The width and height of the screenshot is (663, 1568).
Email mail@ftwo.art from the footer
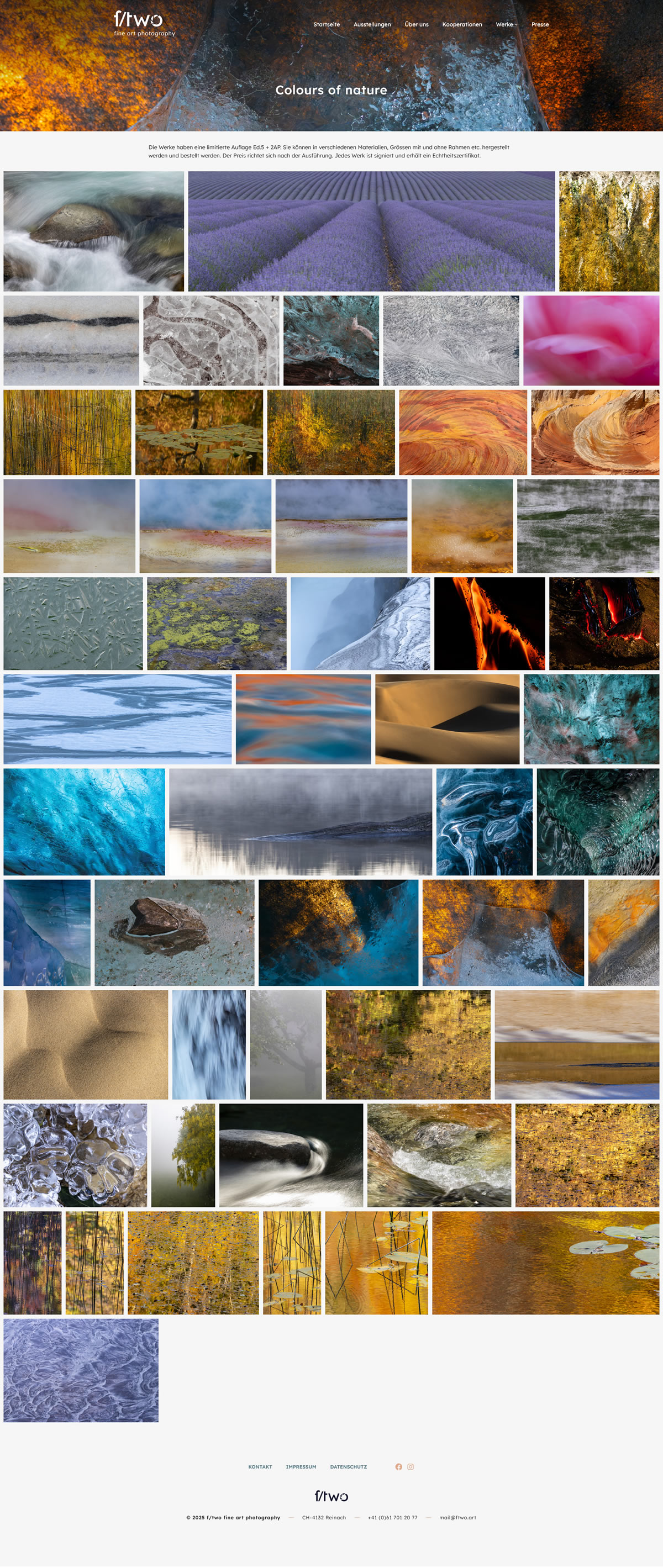click(457, 1518)
